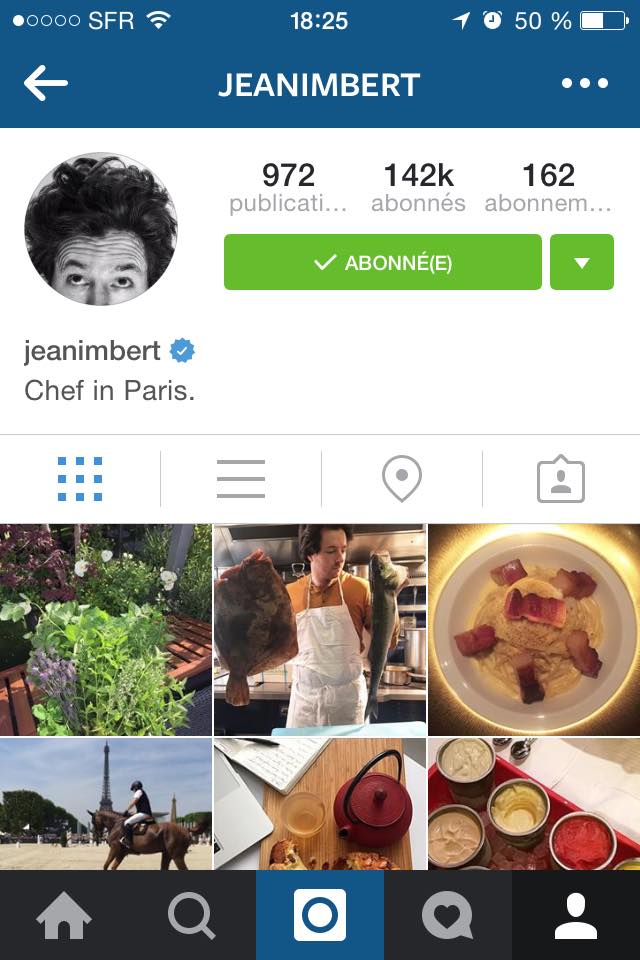Image resolution: width=640 pixels, height=960 pixels.
Task: View the 162 abonnements list
Action: click(548, 188)
